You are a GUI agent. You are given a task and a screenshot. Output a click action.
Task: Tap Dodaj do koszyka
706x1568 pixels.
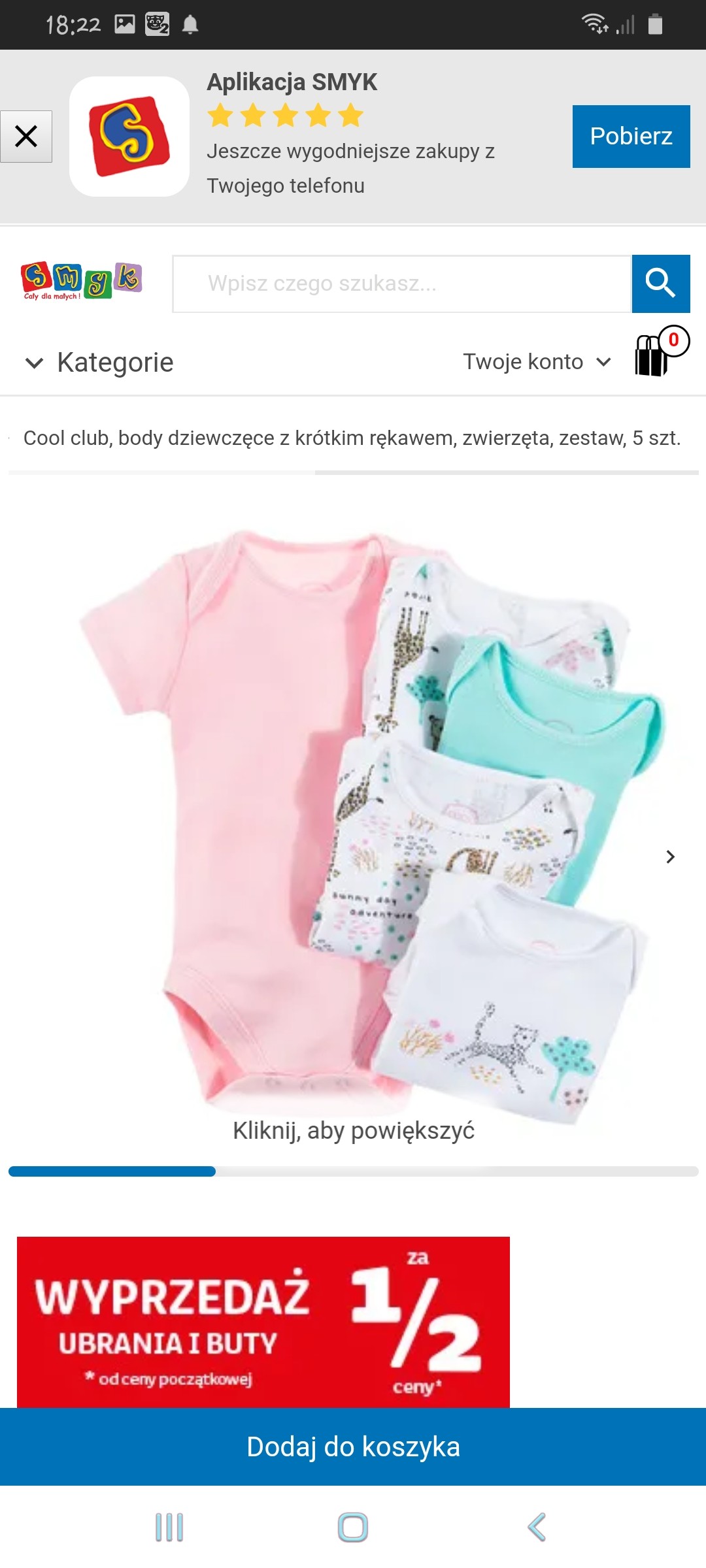353,1446
